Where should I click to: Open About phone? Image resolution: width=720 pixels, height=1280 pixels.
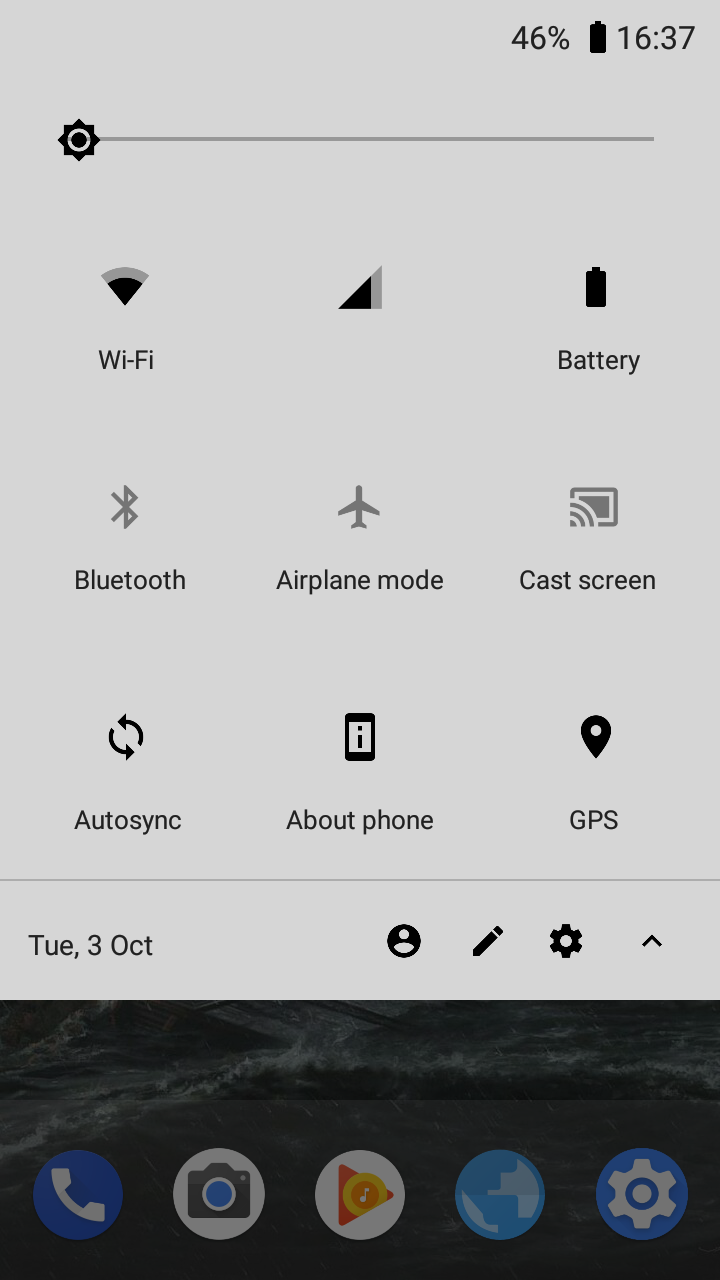point(360,738)
